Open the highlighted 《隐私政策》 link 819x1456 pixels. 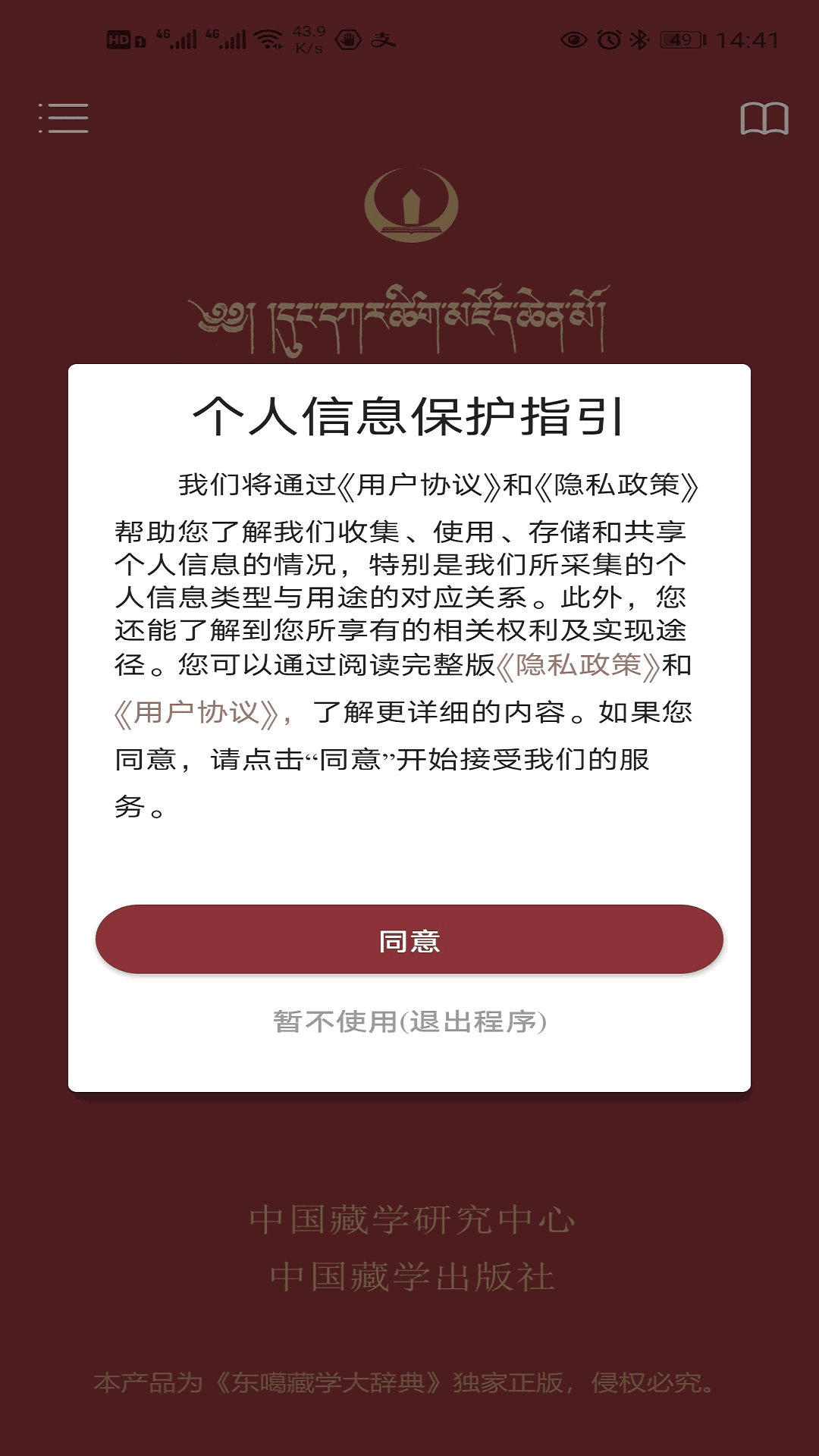pyautogui.click(x=578, y=665)
